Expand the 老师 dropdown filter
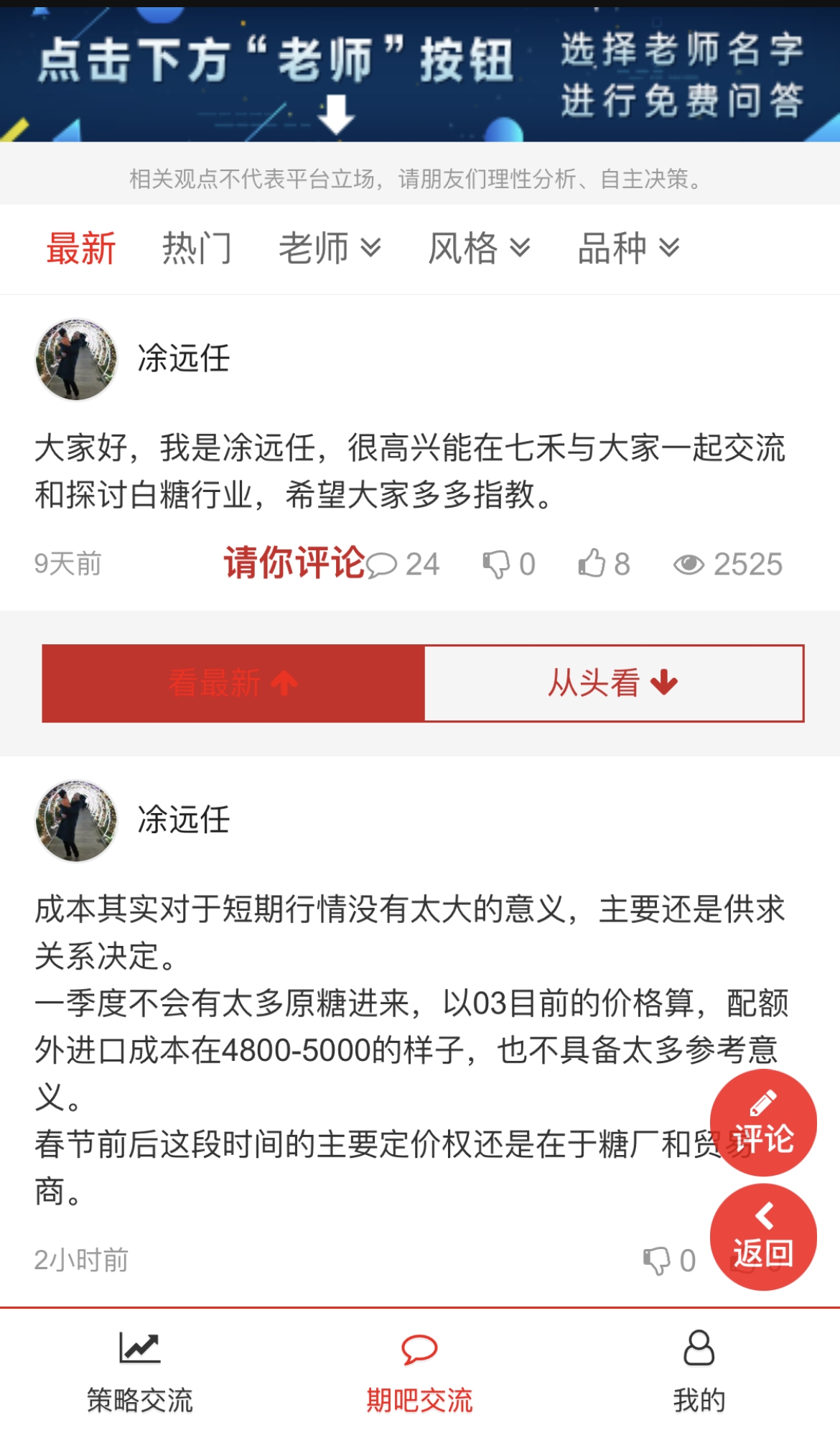The height and width of the screenshot is (1438, 840). (x=330, y=249)
